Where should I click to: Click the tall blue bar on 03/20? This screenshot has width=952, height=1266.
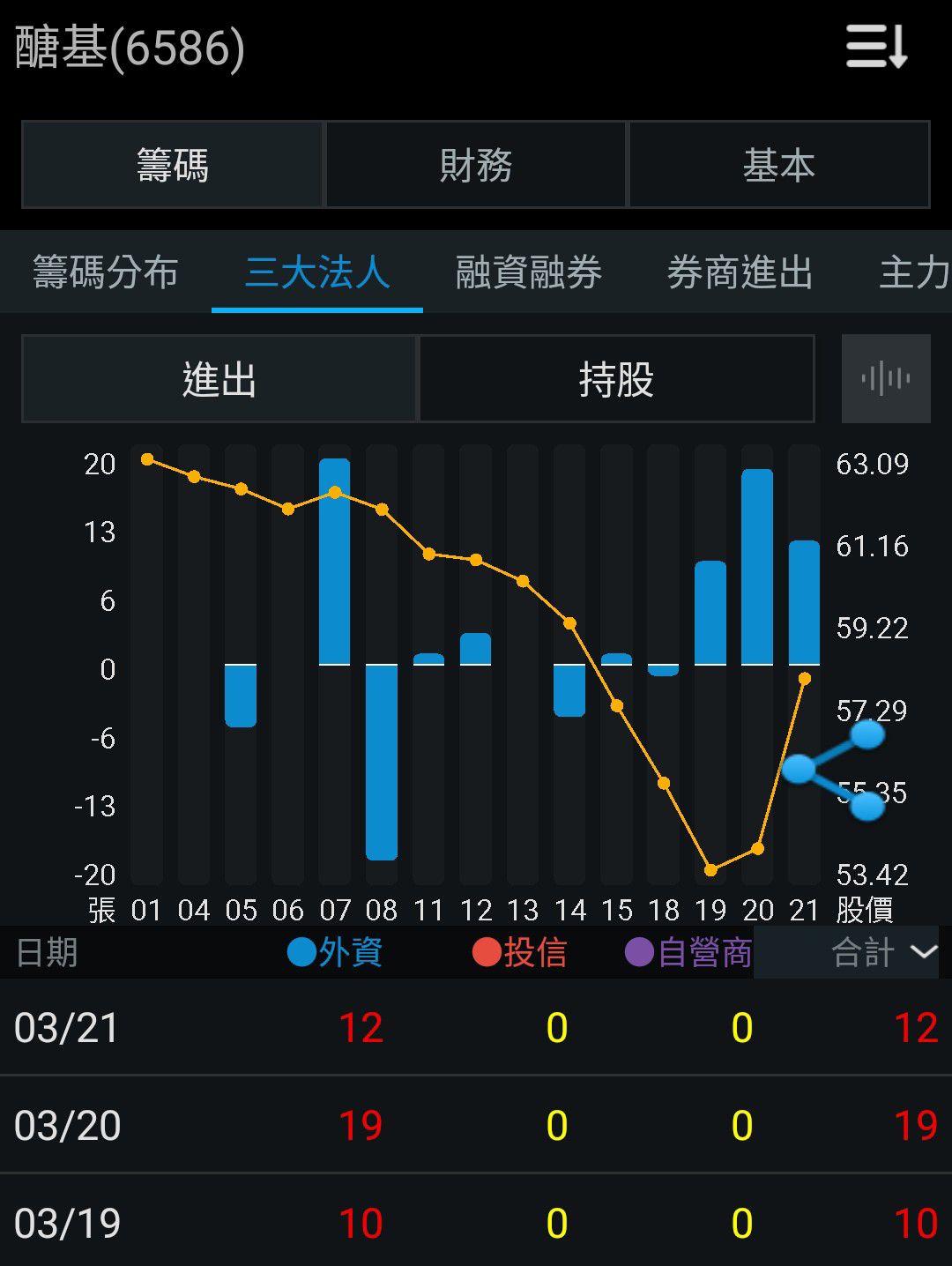[x=758, y=564]
